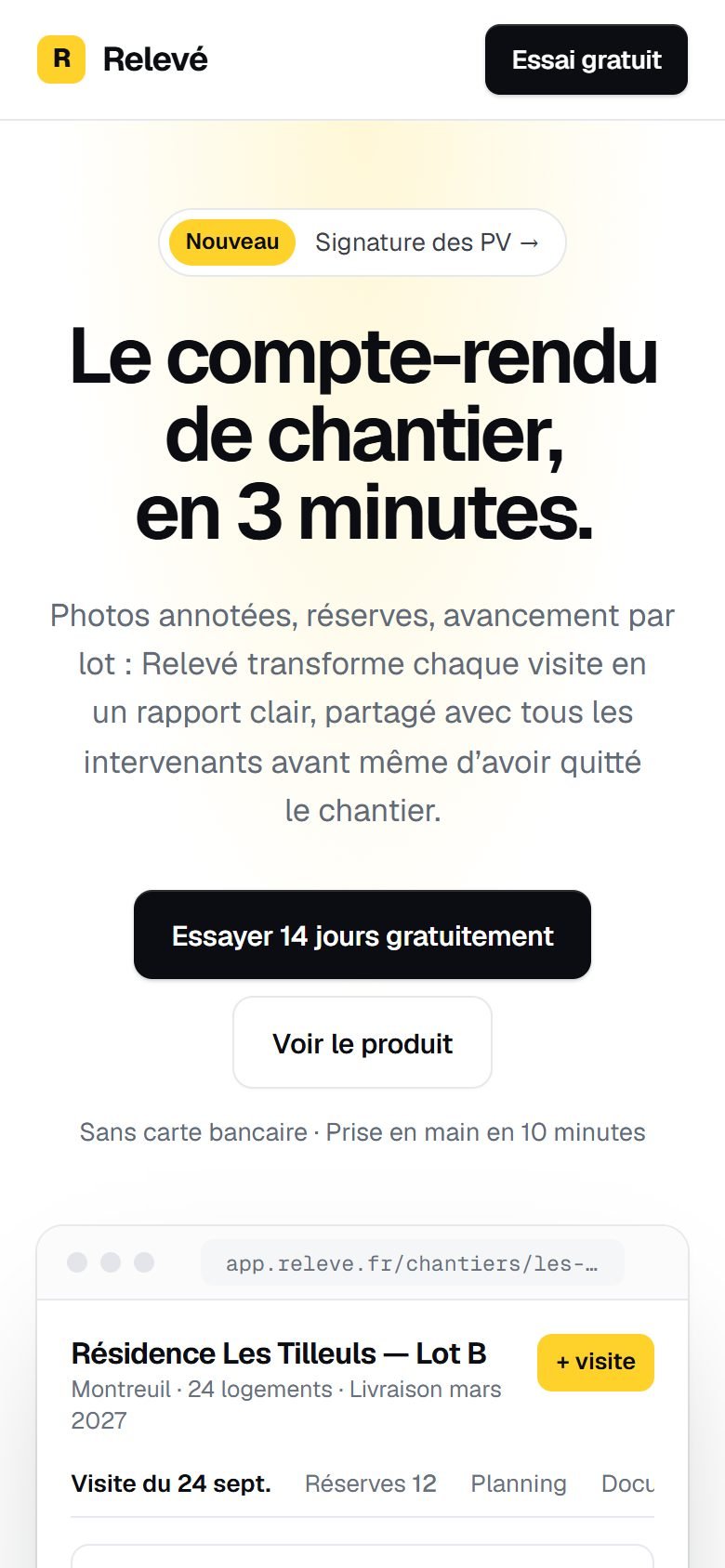Screen dimensions: 725x1568
Task: Switch to the Planning tab
Action: [x=519, y=1483]
